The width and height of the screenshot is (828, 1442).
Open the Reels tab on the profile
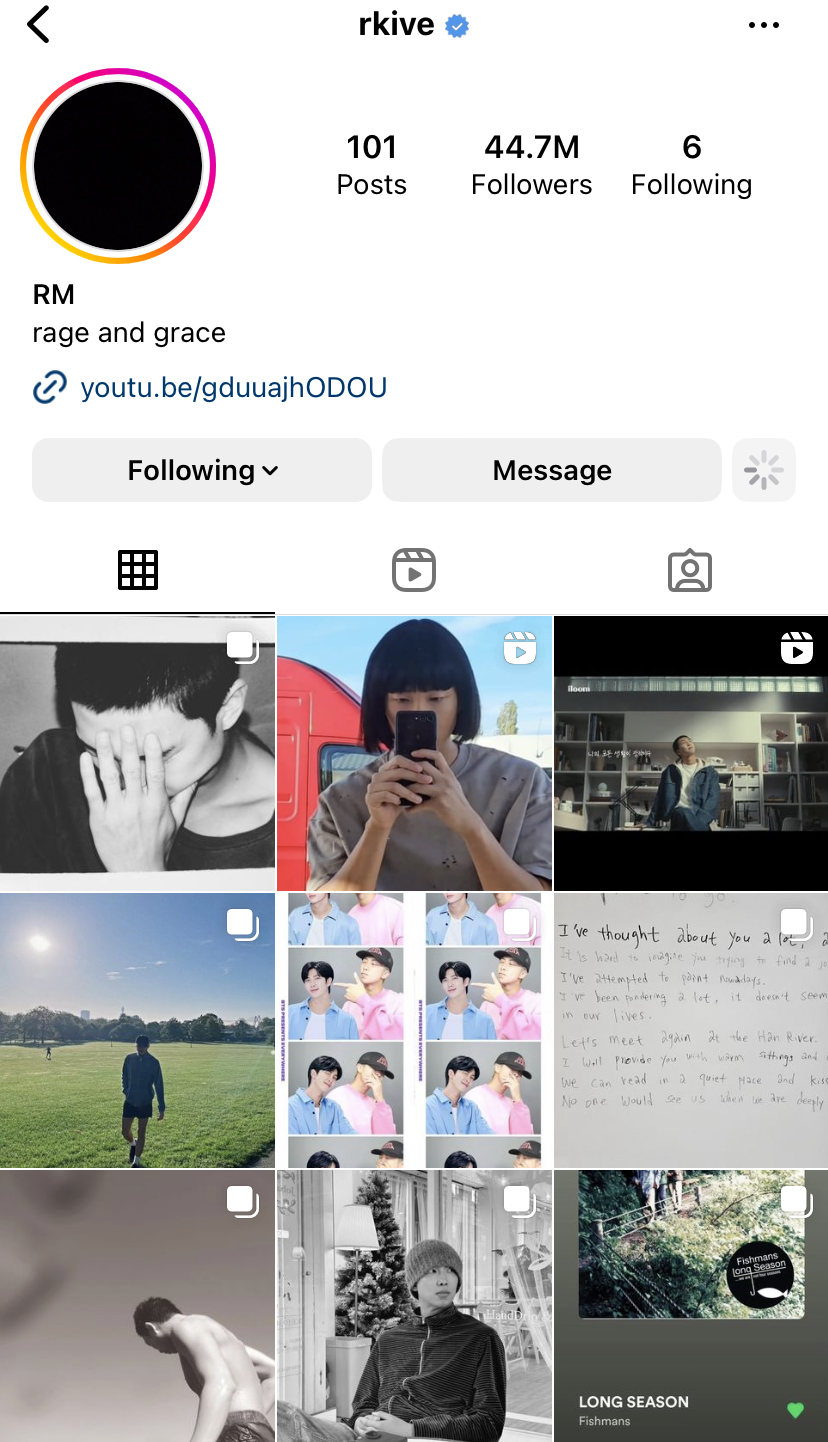[414, 569]
